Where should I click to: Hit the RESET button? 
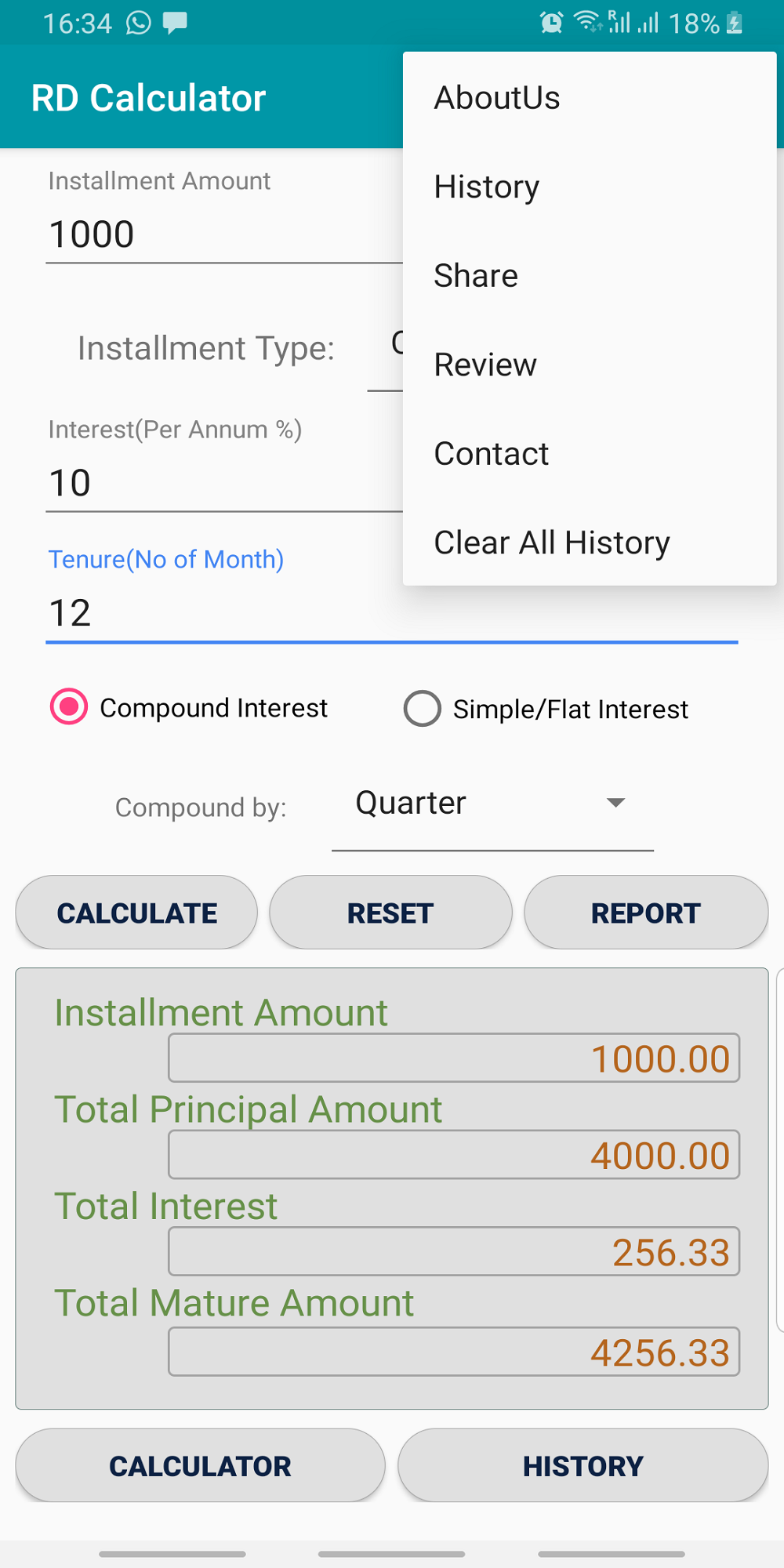390,913
